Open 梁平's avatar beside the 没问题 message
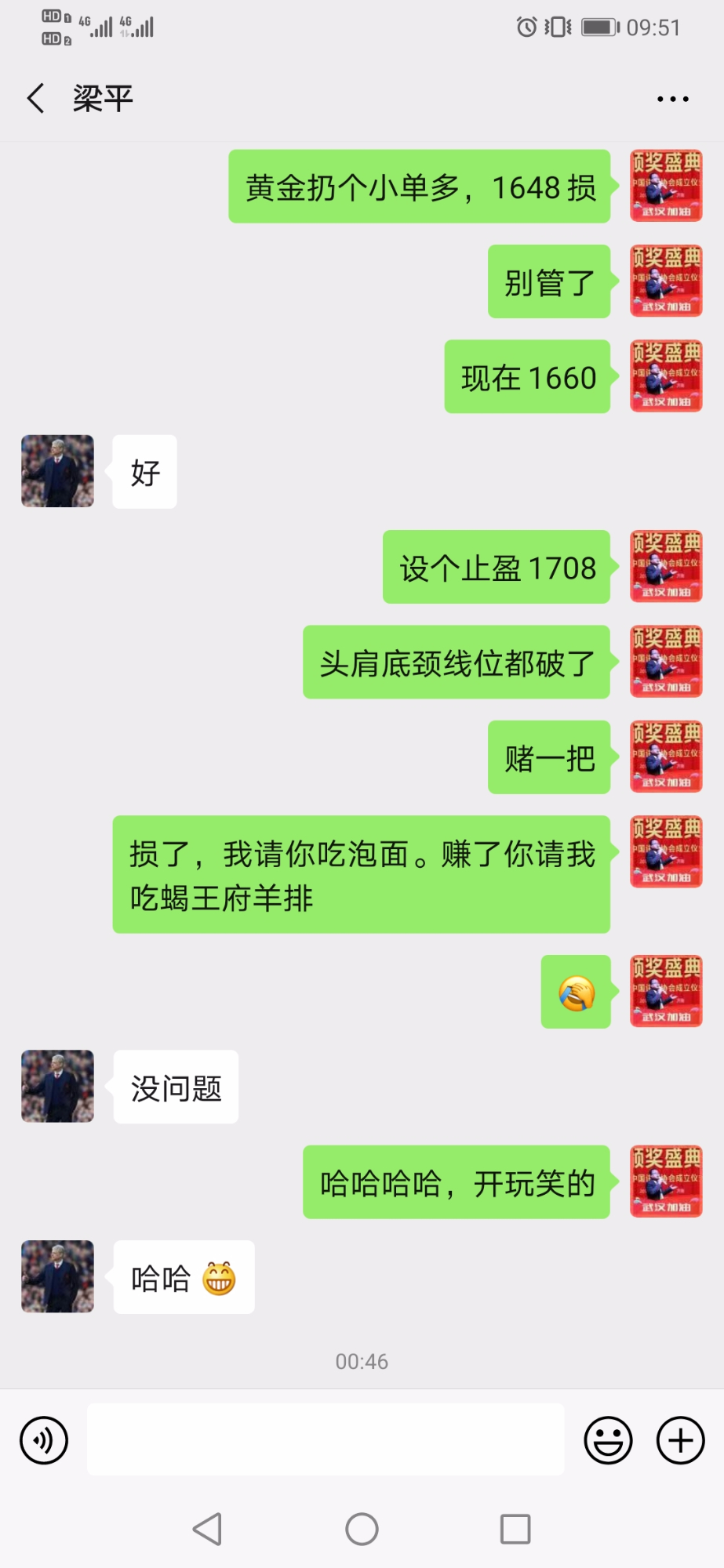The width and height of the screenshot is (724, 1568). coord(57,1086)
